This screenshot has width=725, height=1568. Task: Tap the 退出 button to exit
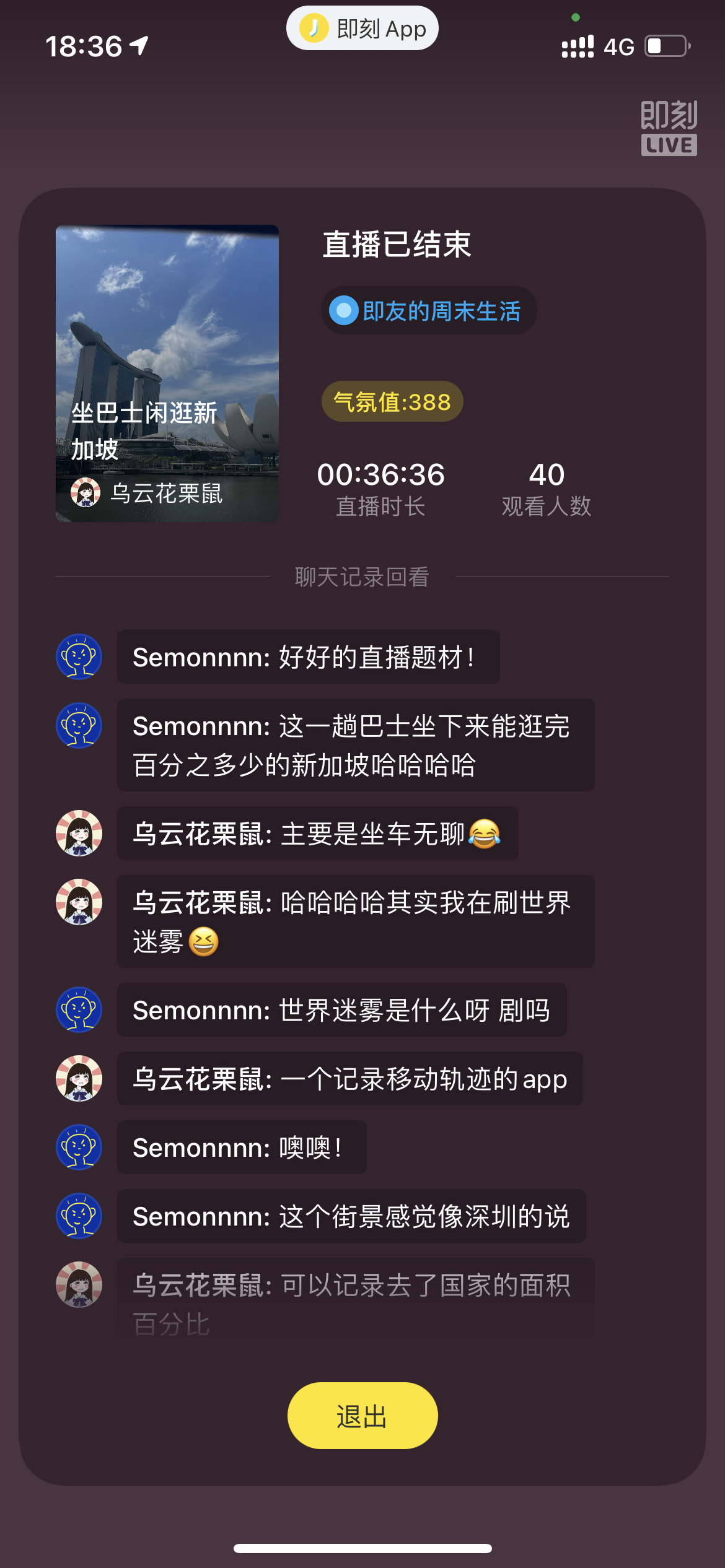click(362, 1415)
